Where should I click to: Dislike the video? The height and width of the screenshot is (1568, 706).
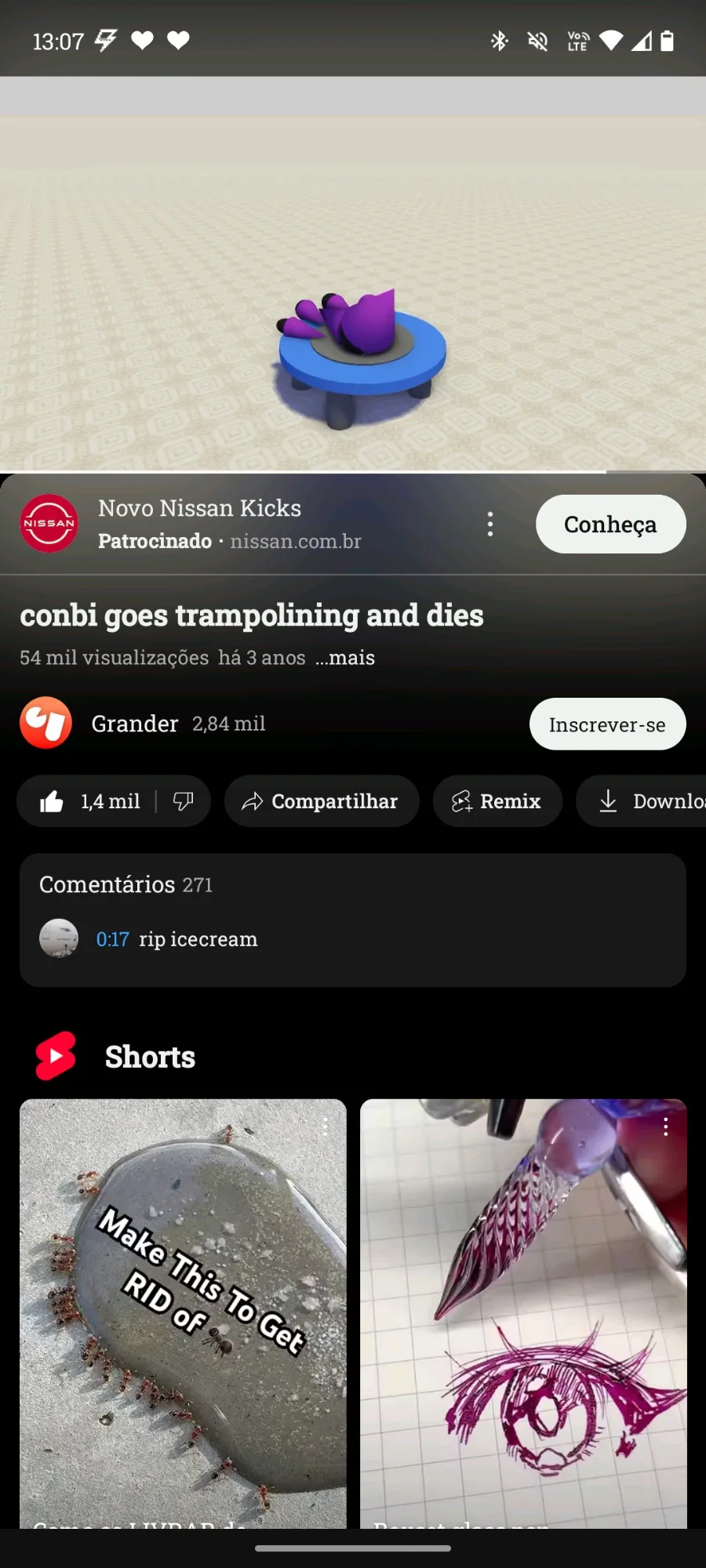(184, 801)
